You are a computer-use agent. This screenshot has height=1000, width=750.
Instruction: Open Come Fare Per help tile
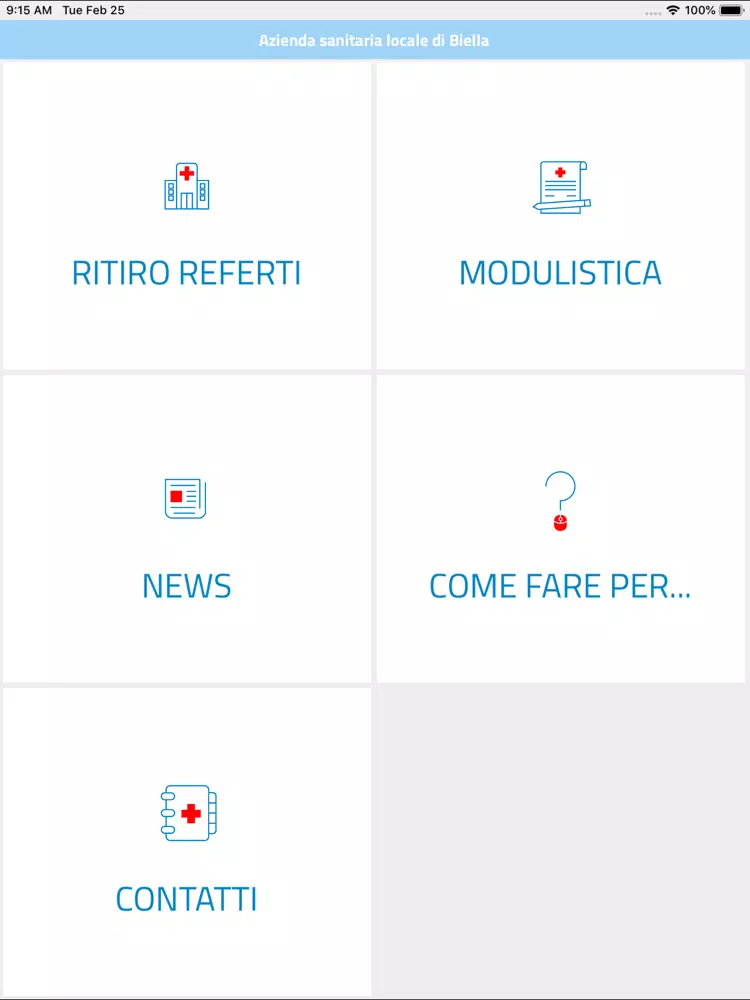click(x=560, y=529)
